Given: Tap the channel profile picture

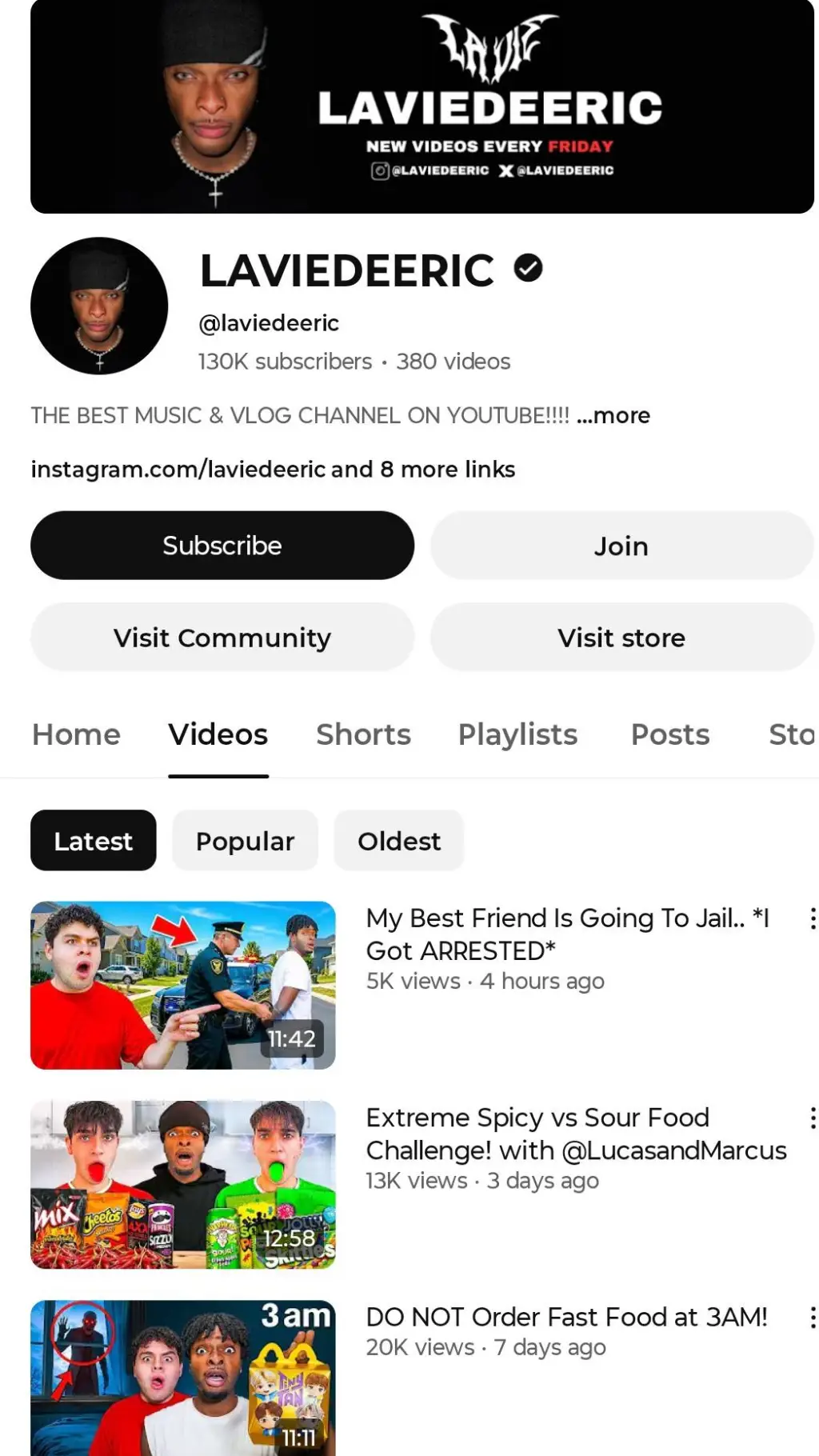Looking at the screenshot, I should pos(99,306).
